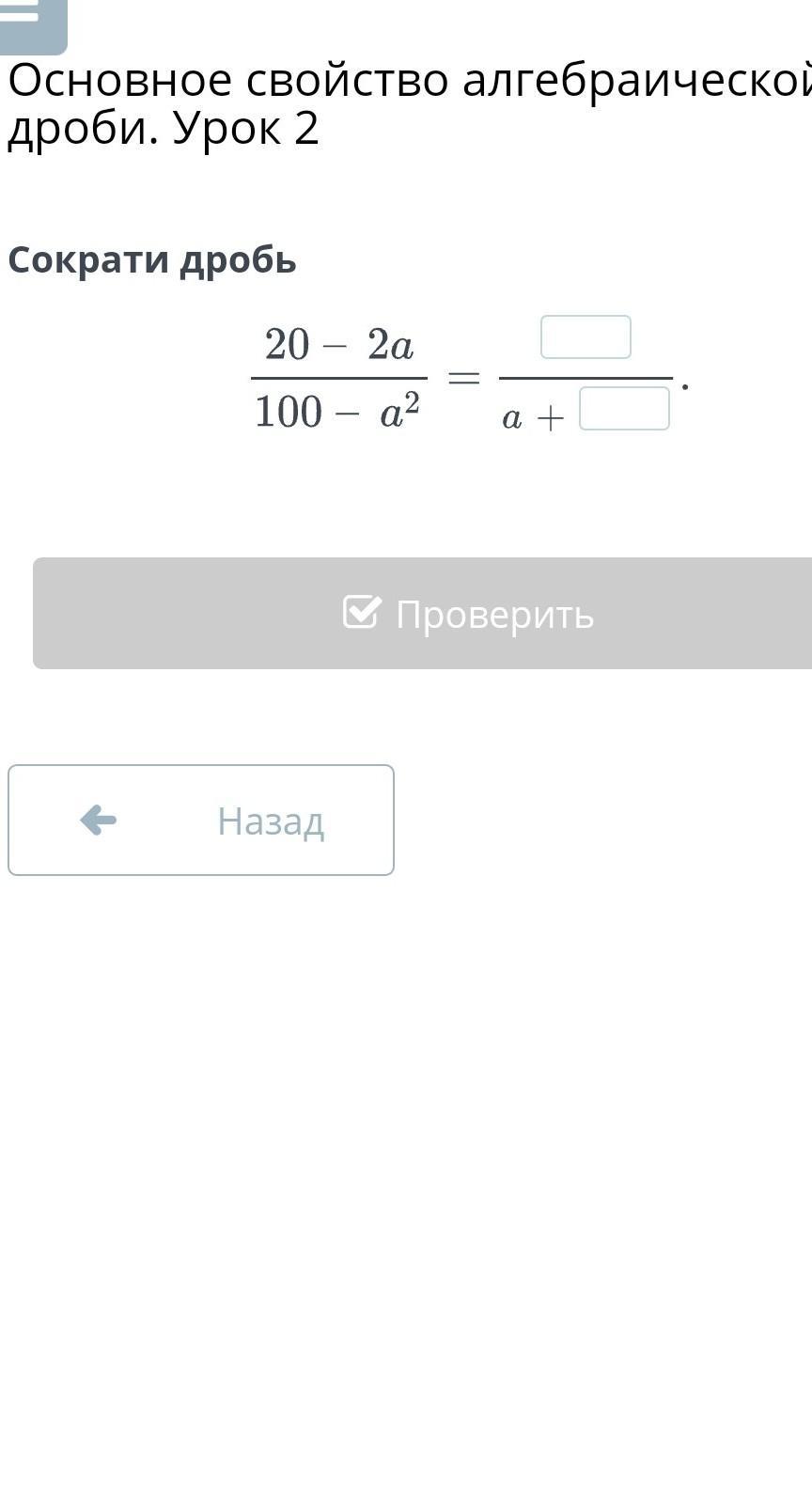Go back with the Назад button
The width and height of the screenshot is (812, 1486).
(201, 821)
